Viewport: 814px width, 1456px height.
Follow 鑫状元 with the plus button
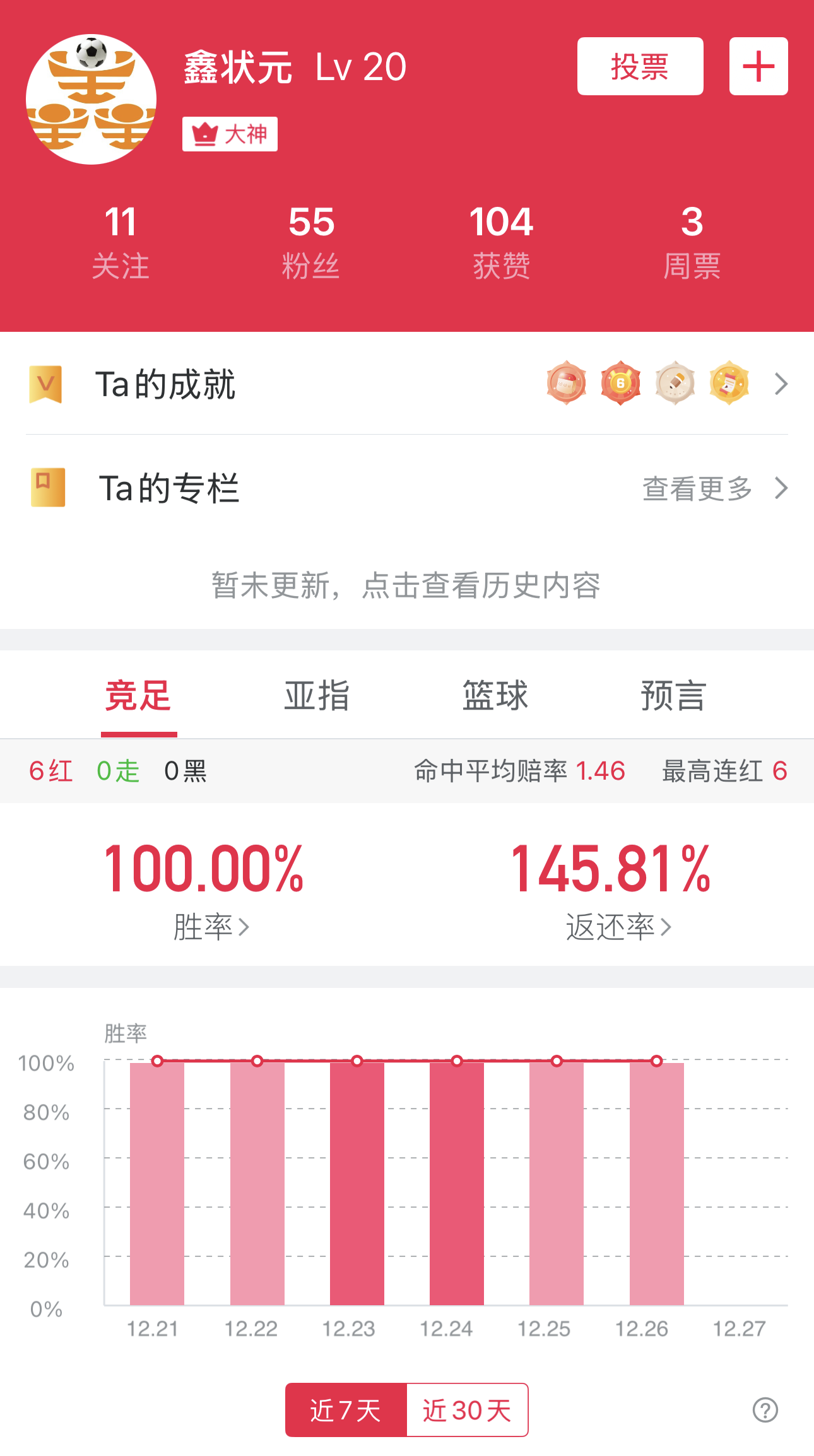(x=758, y=66)
